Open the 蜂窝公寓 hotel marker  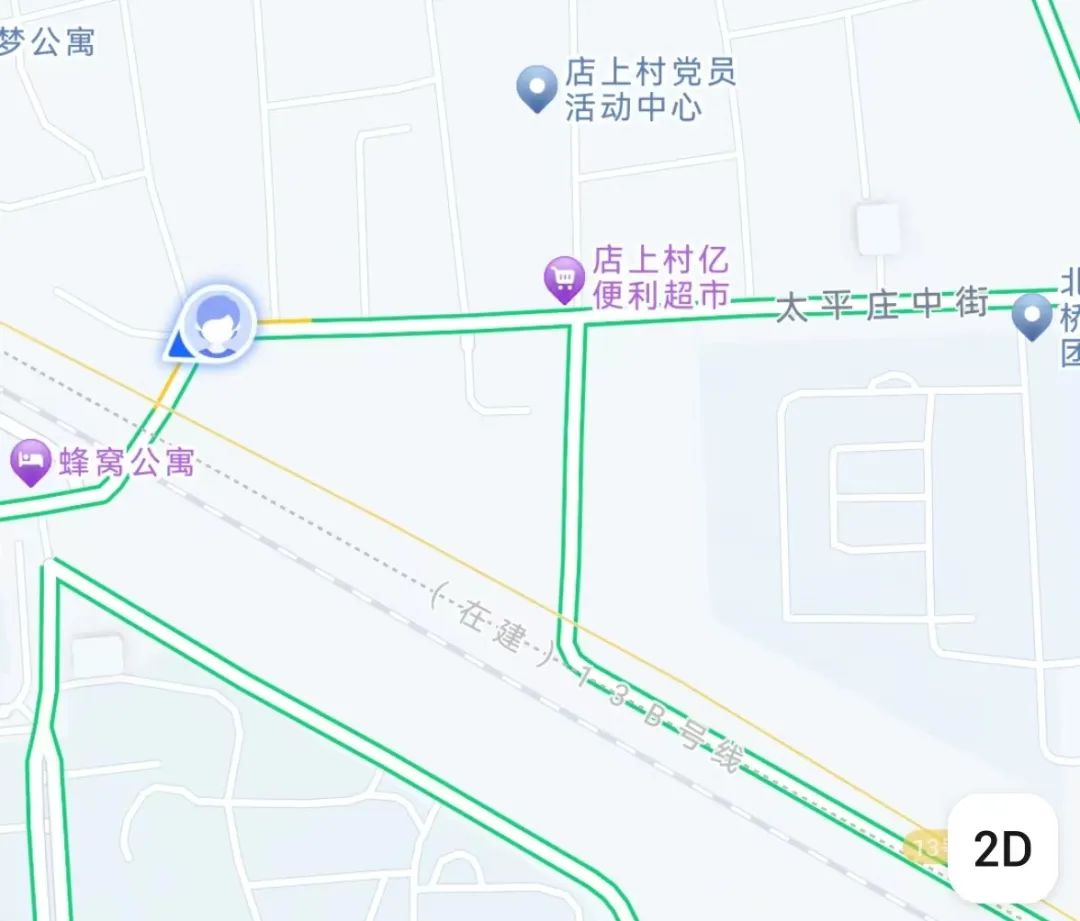pos(31,462)
